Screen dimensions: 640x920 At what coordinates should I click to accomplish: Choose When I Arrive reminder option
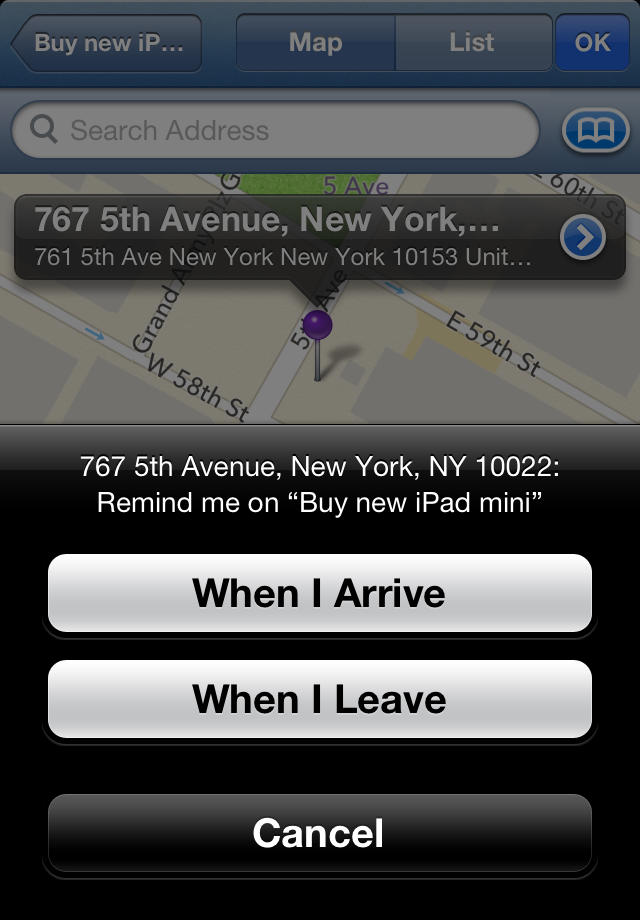[320, 593]
